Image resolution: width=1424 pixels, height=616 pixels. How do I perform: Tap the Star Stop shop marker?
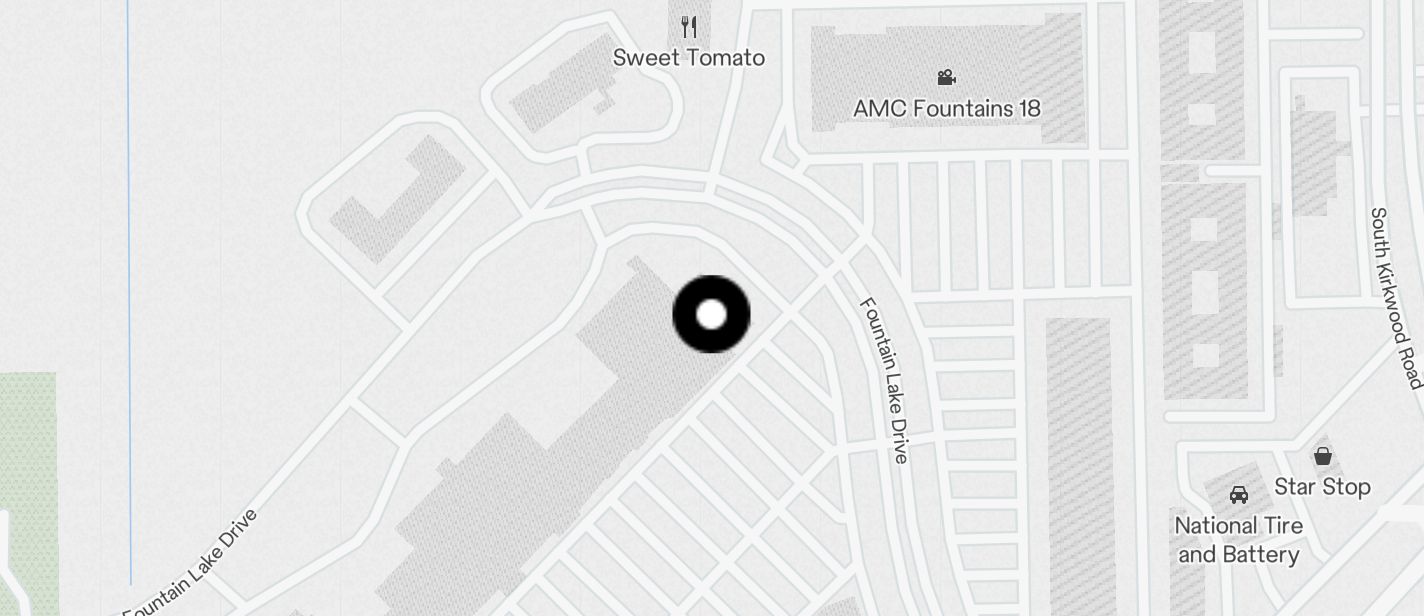(x=1323, y=457)
